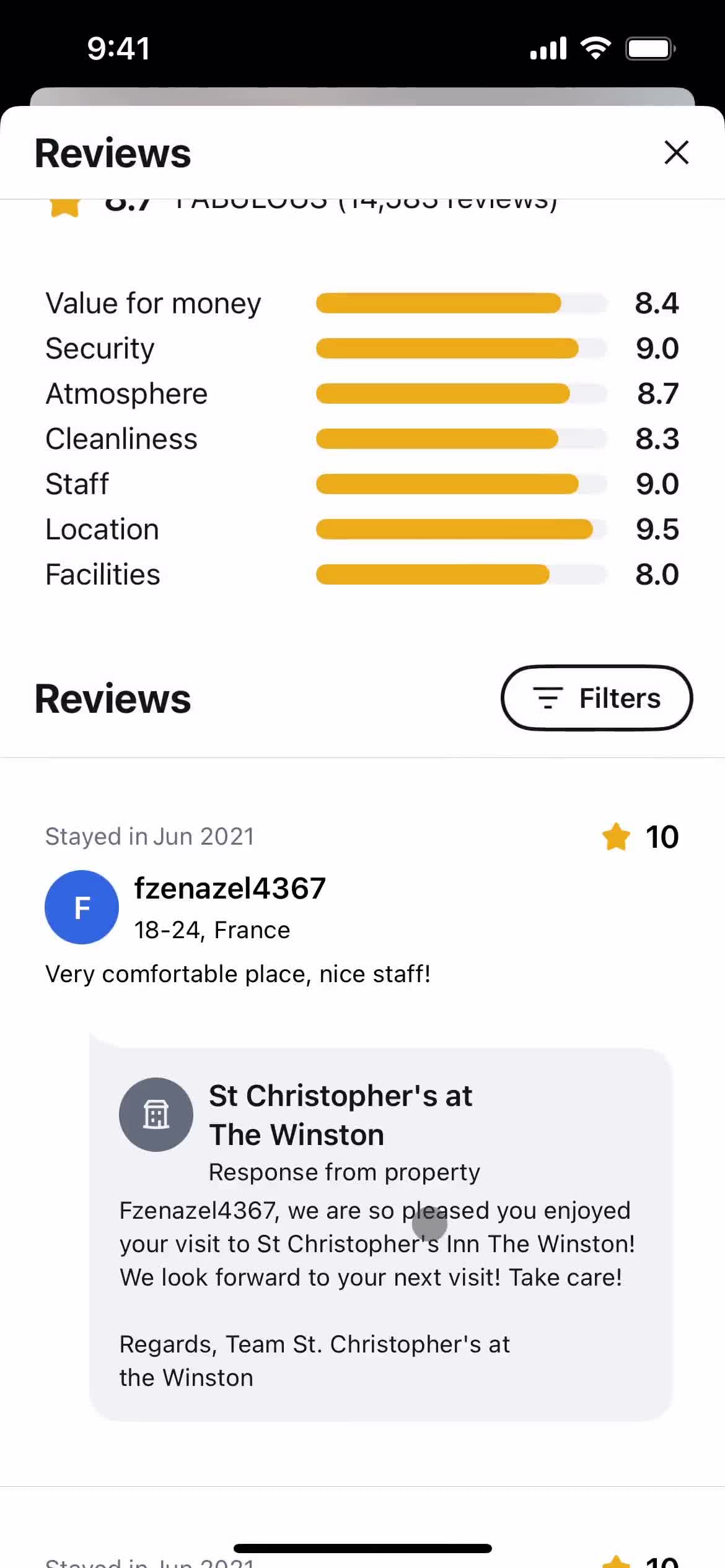Close the Reviews sheet
This screenshot has width=725, height=1568.
[676, 152]
